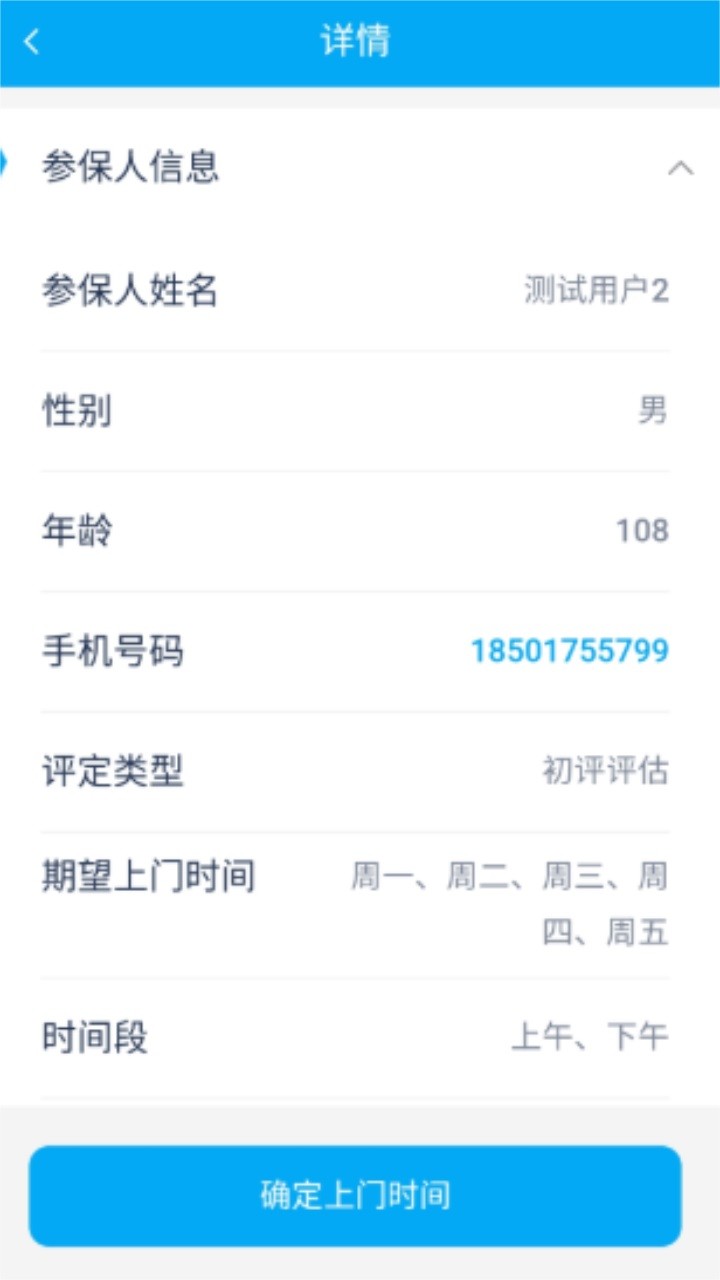Collapse the 参保人信息 section

point(680,167)
